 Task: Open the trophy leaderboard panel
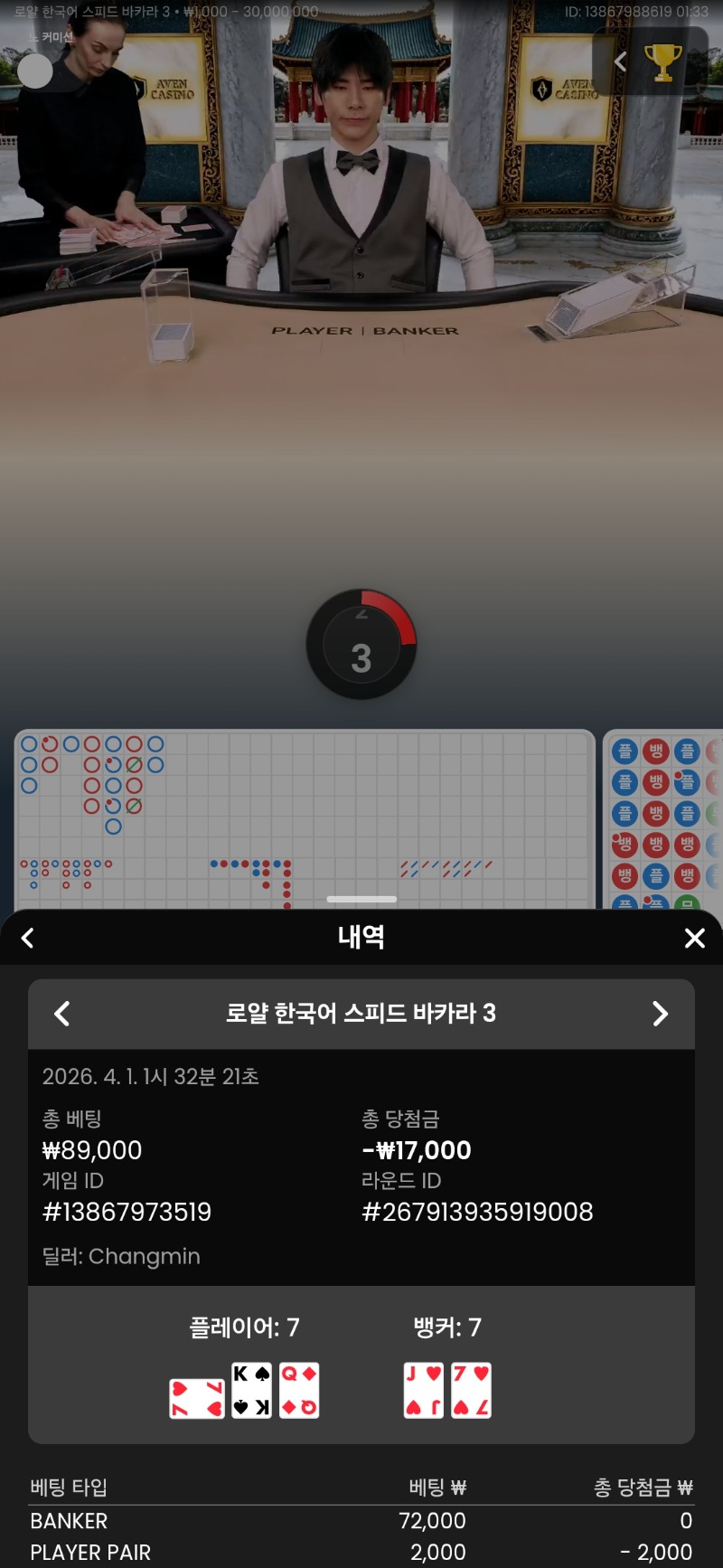coord(662,61)
